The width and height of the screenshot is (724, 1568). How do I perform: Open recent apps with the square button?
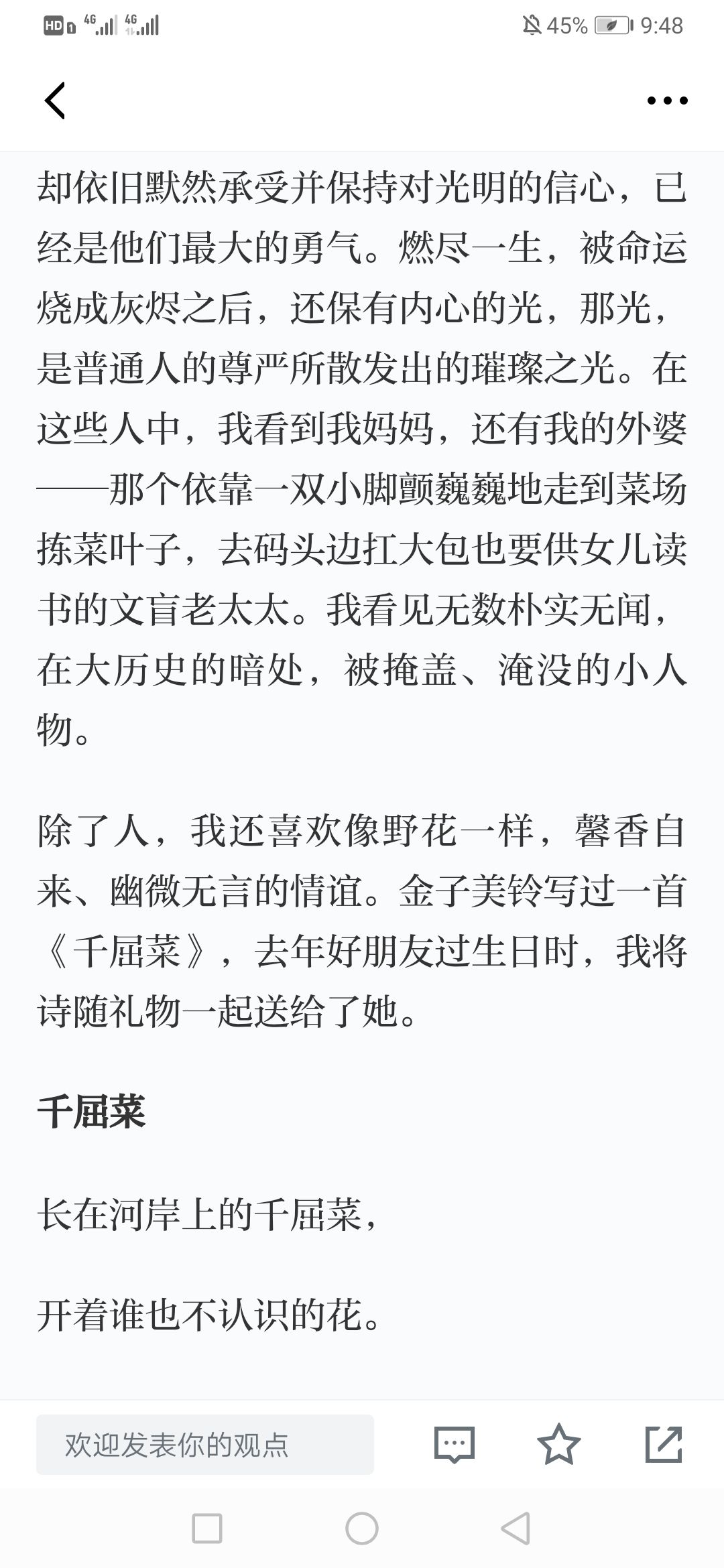(207, 1528)
